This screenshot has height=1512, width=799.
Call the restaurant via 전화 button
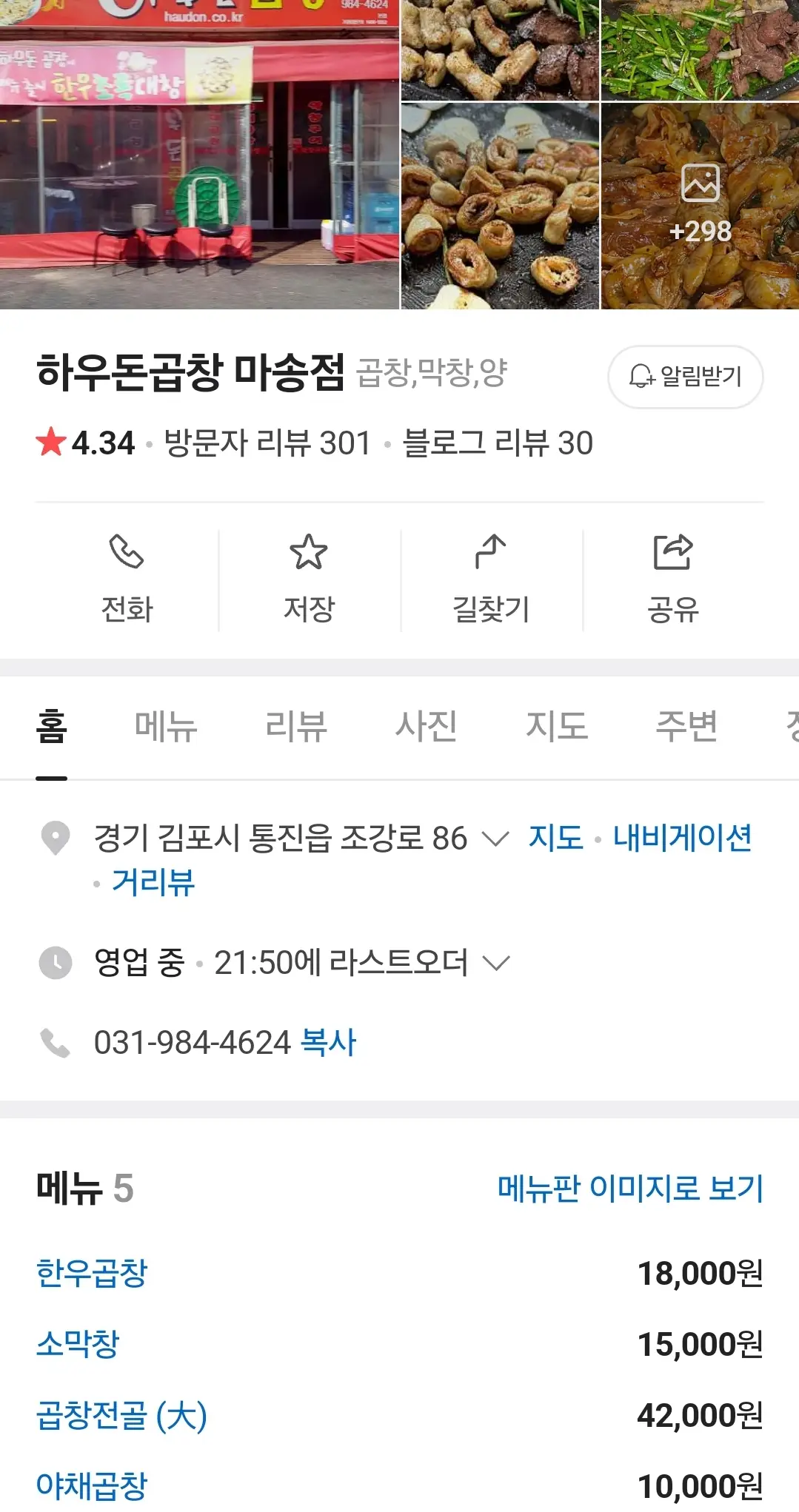click(127, 581)
